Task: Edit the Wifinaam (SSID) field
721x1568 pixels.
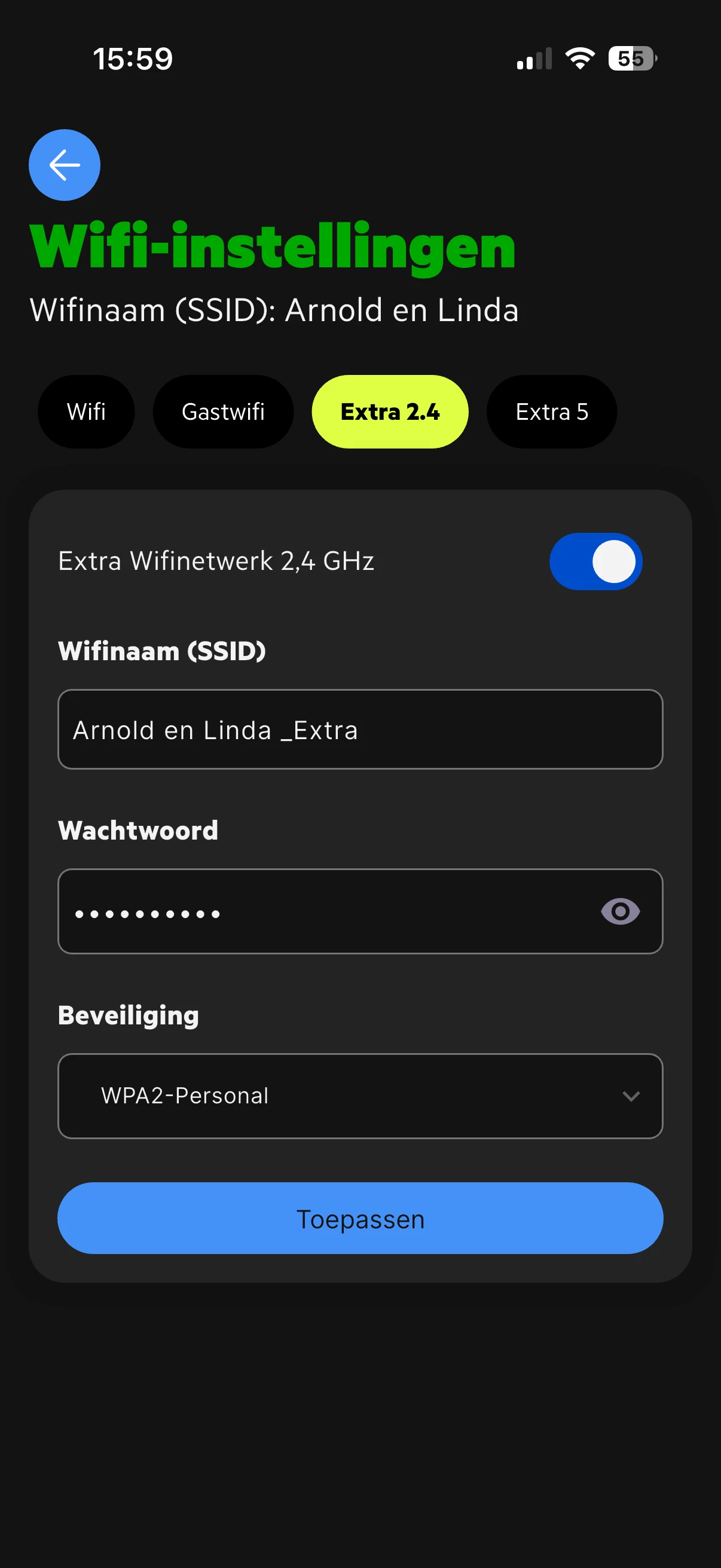Action: coord(359,729)
